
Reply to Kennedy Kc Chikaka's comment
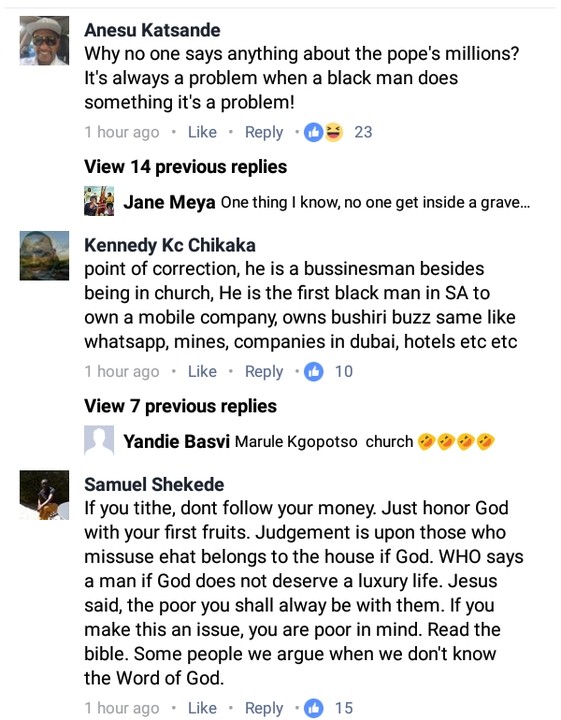click(264, 371)
